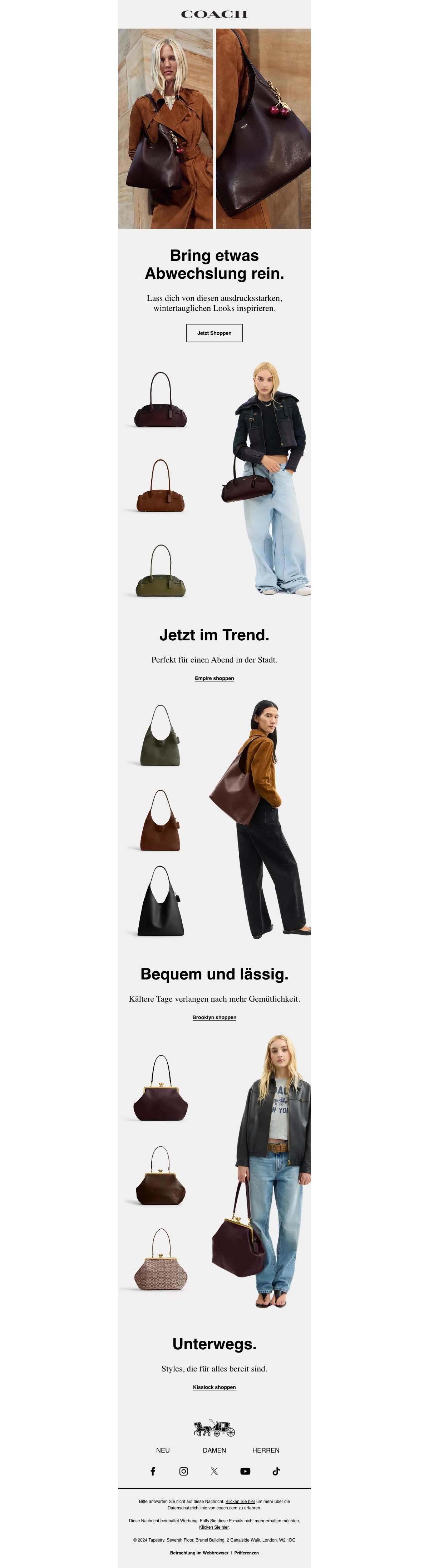Open the Präferenzen link
429x1568 pixels.
(246, 1553)
